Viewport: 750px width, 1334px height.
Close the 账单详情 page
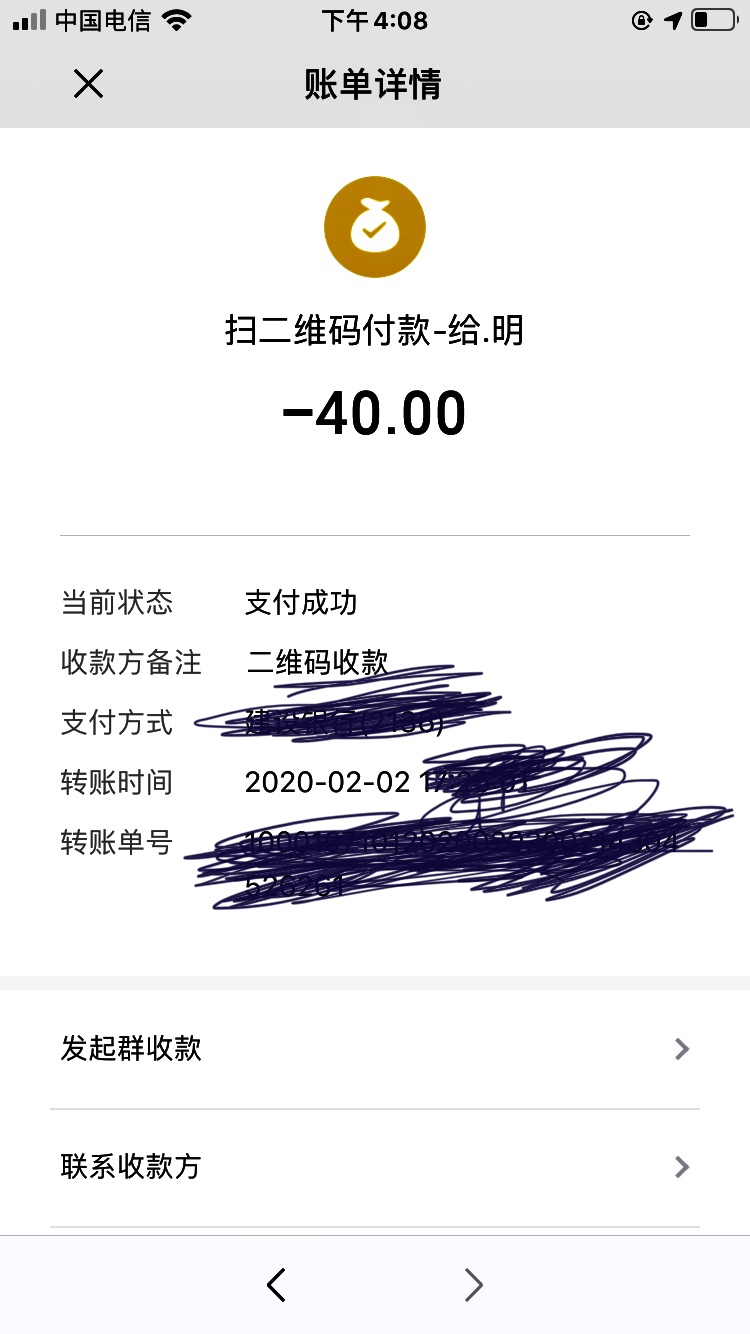88,84
